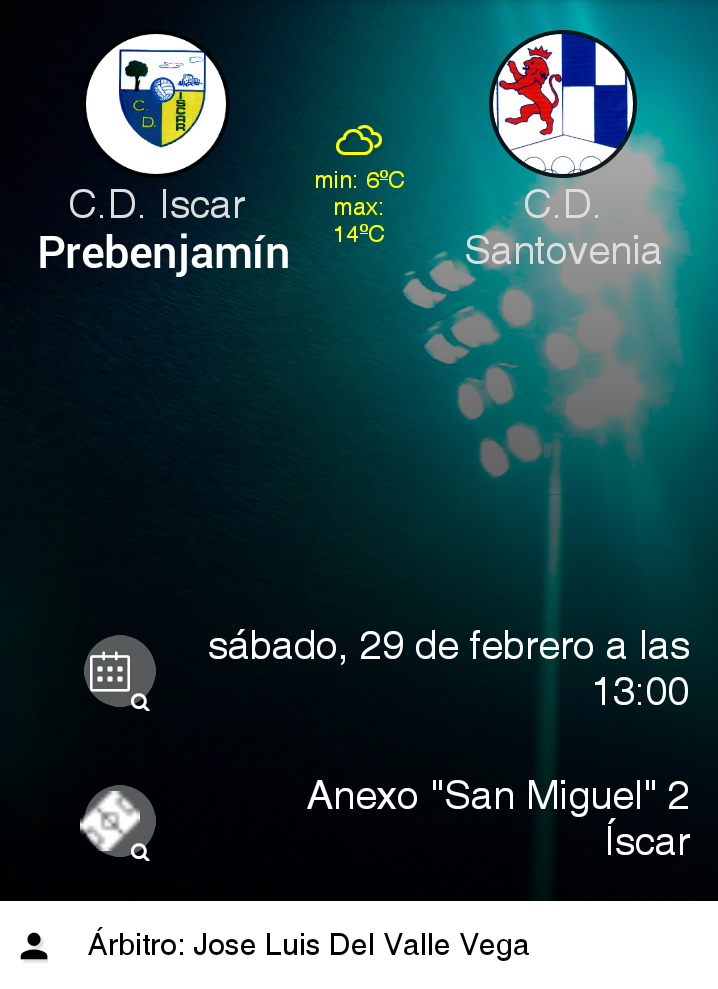The width and height of the screenshot is (718, 989).
Task: Open the field location icon for Anexo San Miguel
Action: pos(119,821)
